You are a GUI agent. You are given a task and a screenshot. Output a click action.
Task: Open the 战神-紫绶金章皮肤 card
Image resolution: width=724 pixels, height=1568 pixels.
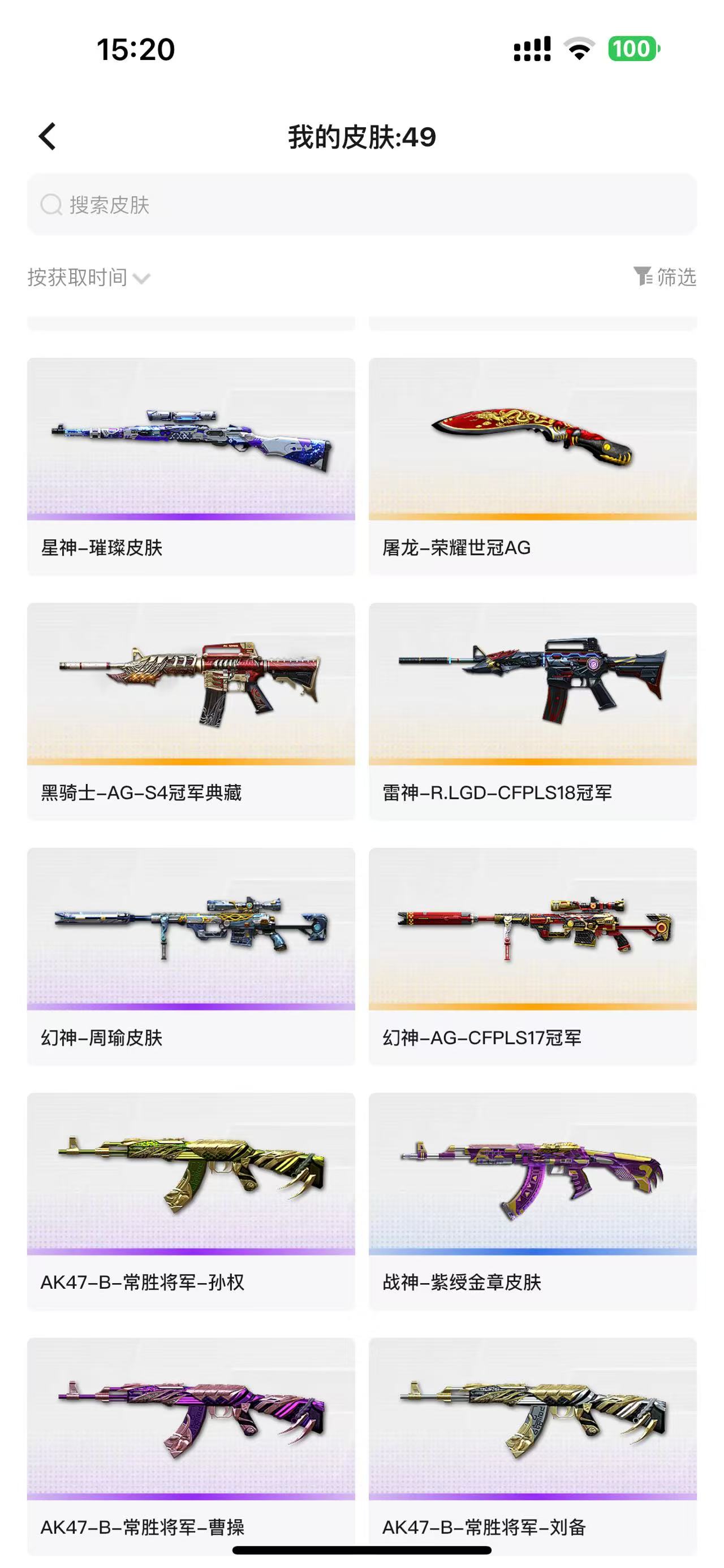point(533,1202)
